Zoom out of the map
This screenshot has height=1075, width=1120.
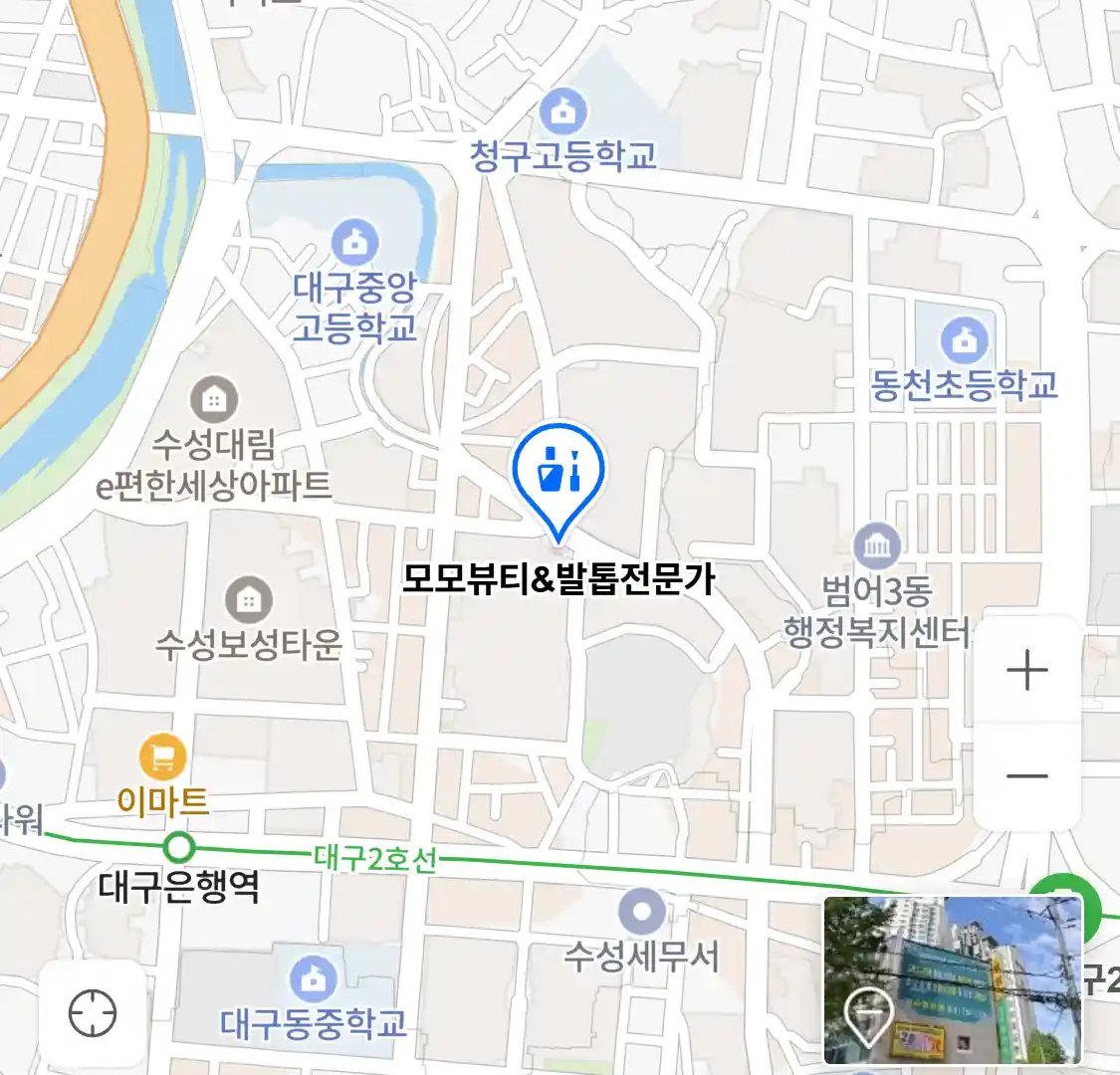(x=1026, y=775)
